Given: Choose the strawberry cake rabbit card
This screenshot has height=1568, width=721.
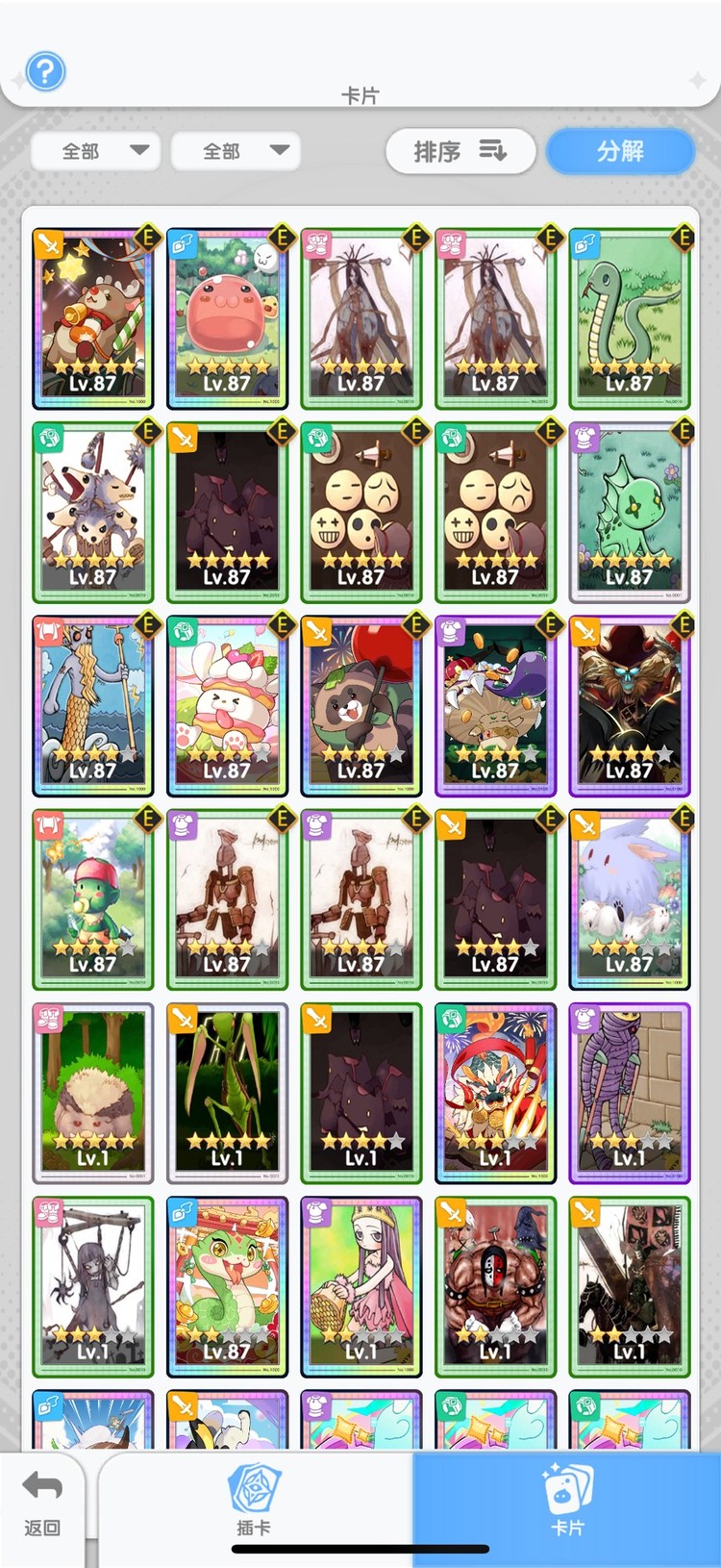Looking at the screenshot, I should click(x=227, y=706).
